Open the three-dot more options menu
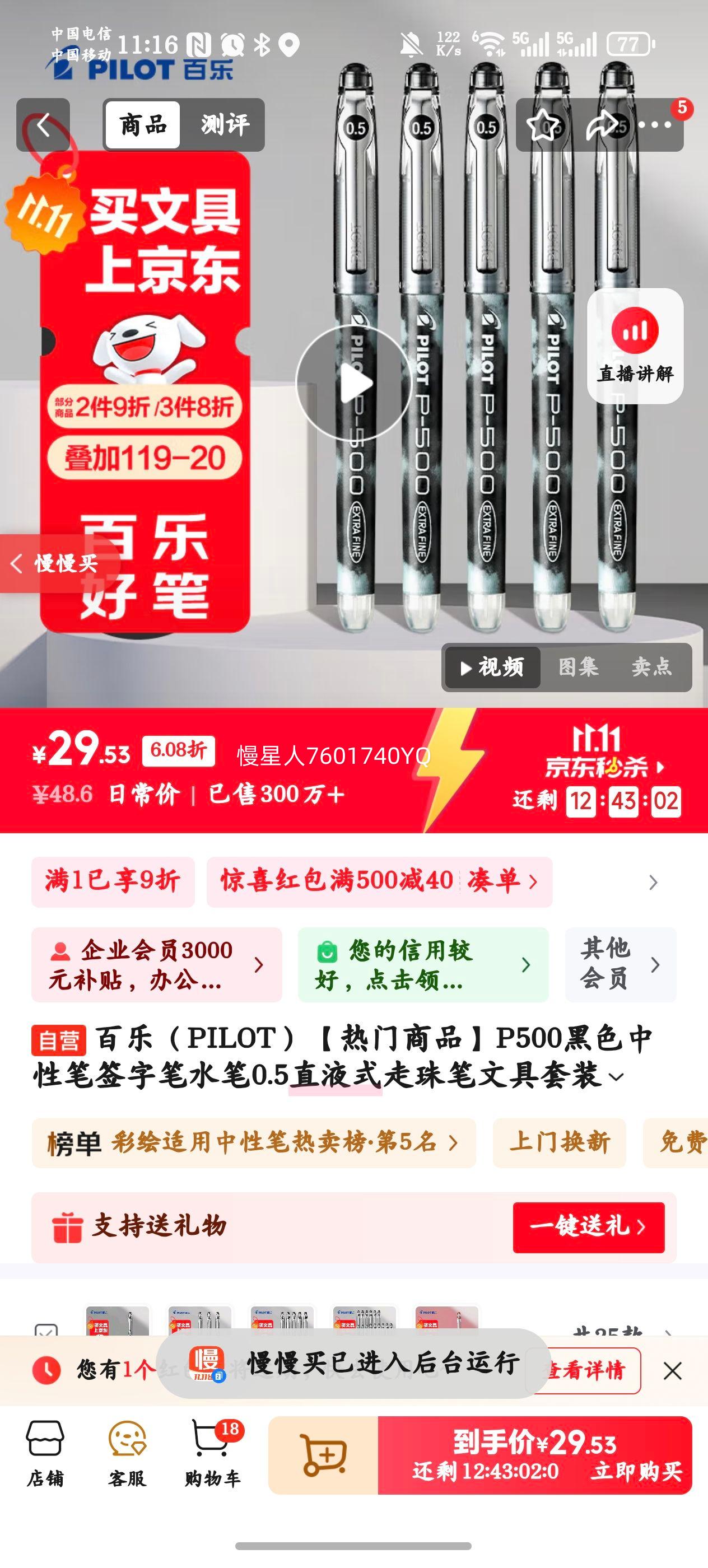 point(655,125)
